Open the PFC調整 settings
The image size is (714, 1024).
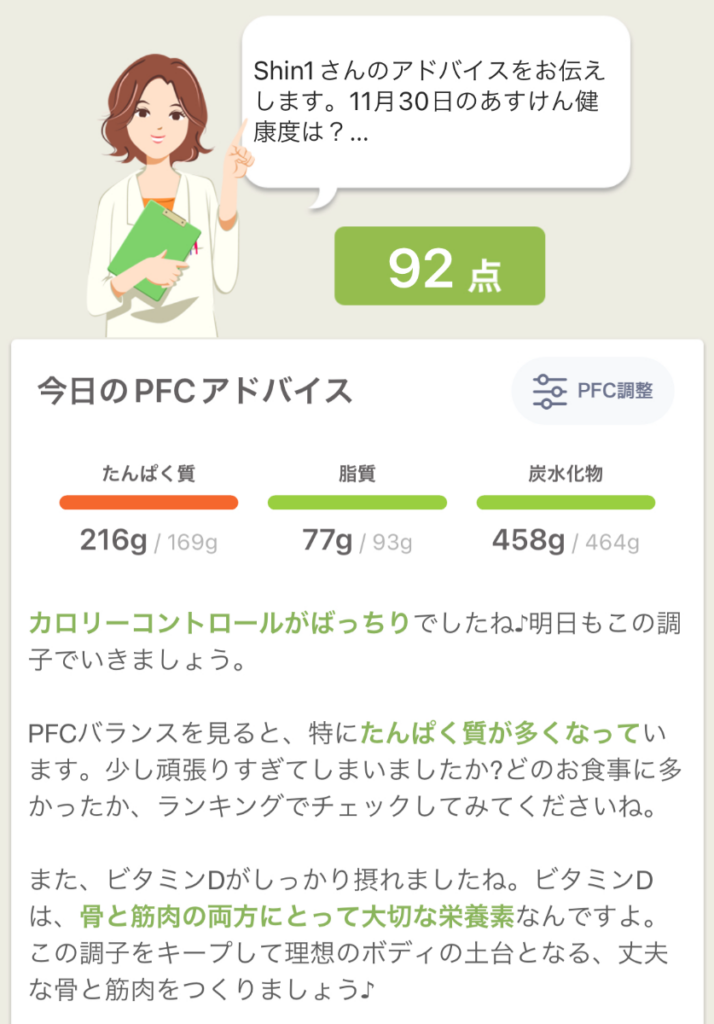pos(593,391)
